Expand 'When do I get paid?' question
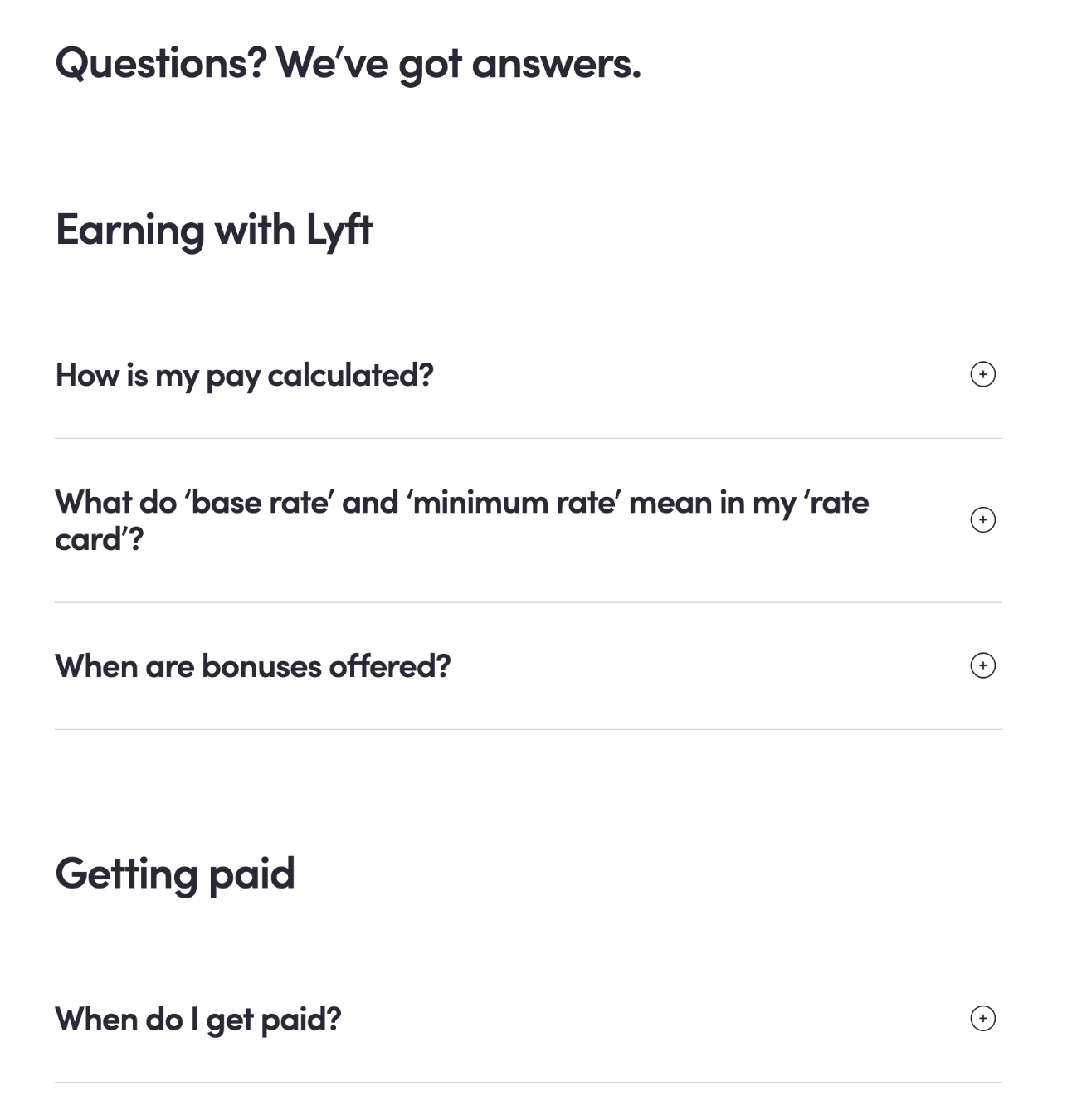 coord(982,1018)
